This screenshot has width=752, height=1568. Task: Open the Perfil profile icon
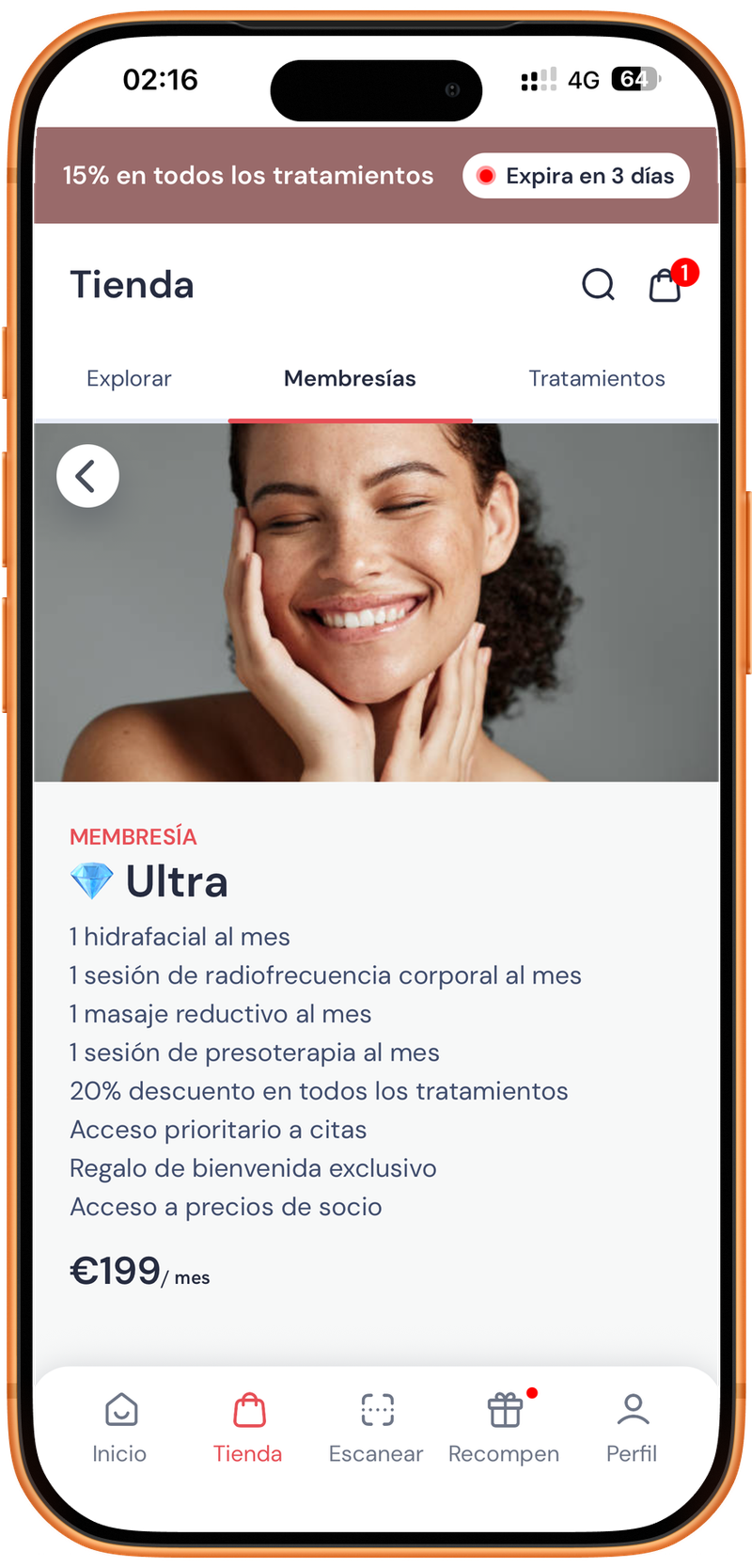pyautogui.click(x=632, y=1409)
